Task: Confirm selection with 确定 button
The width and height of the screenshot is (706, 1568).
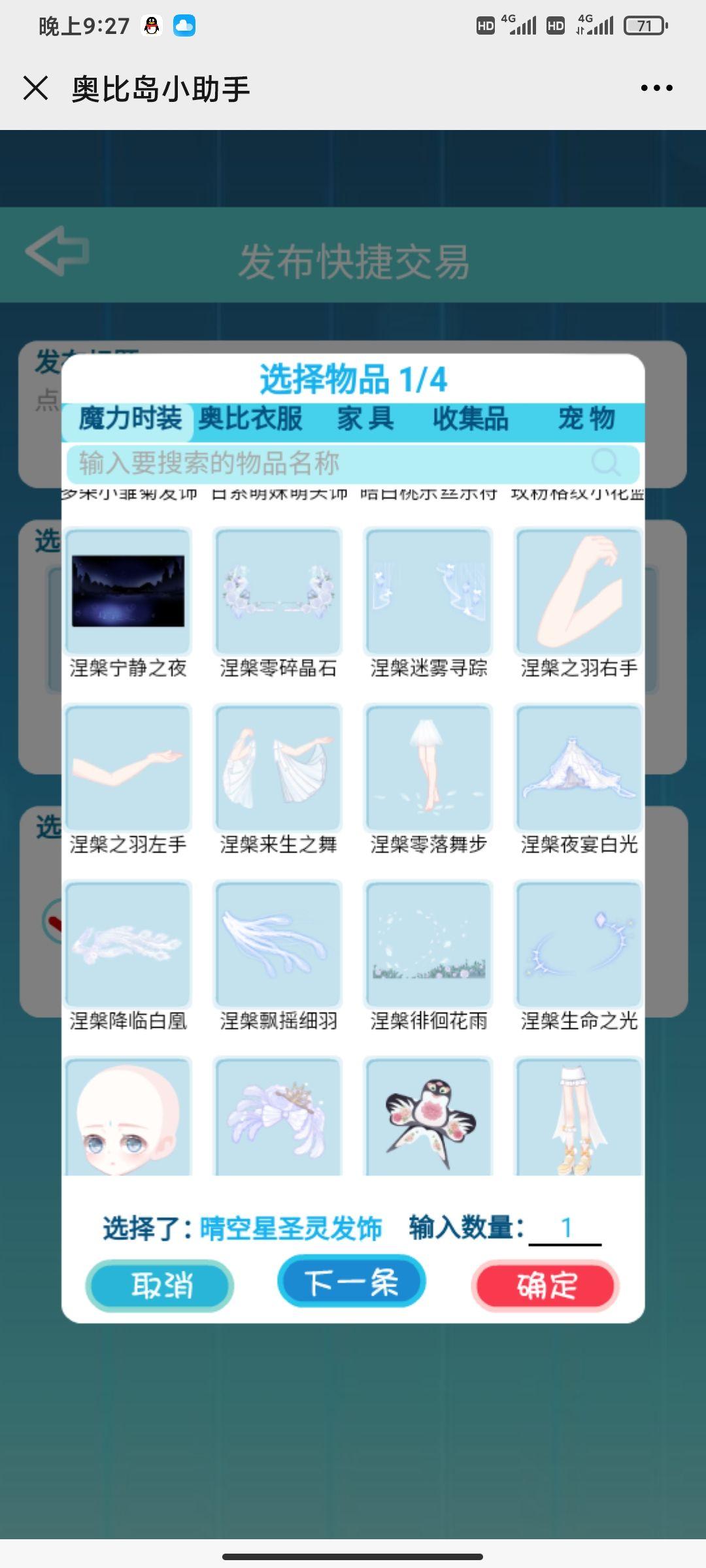Action: [x=545, y=1285]
